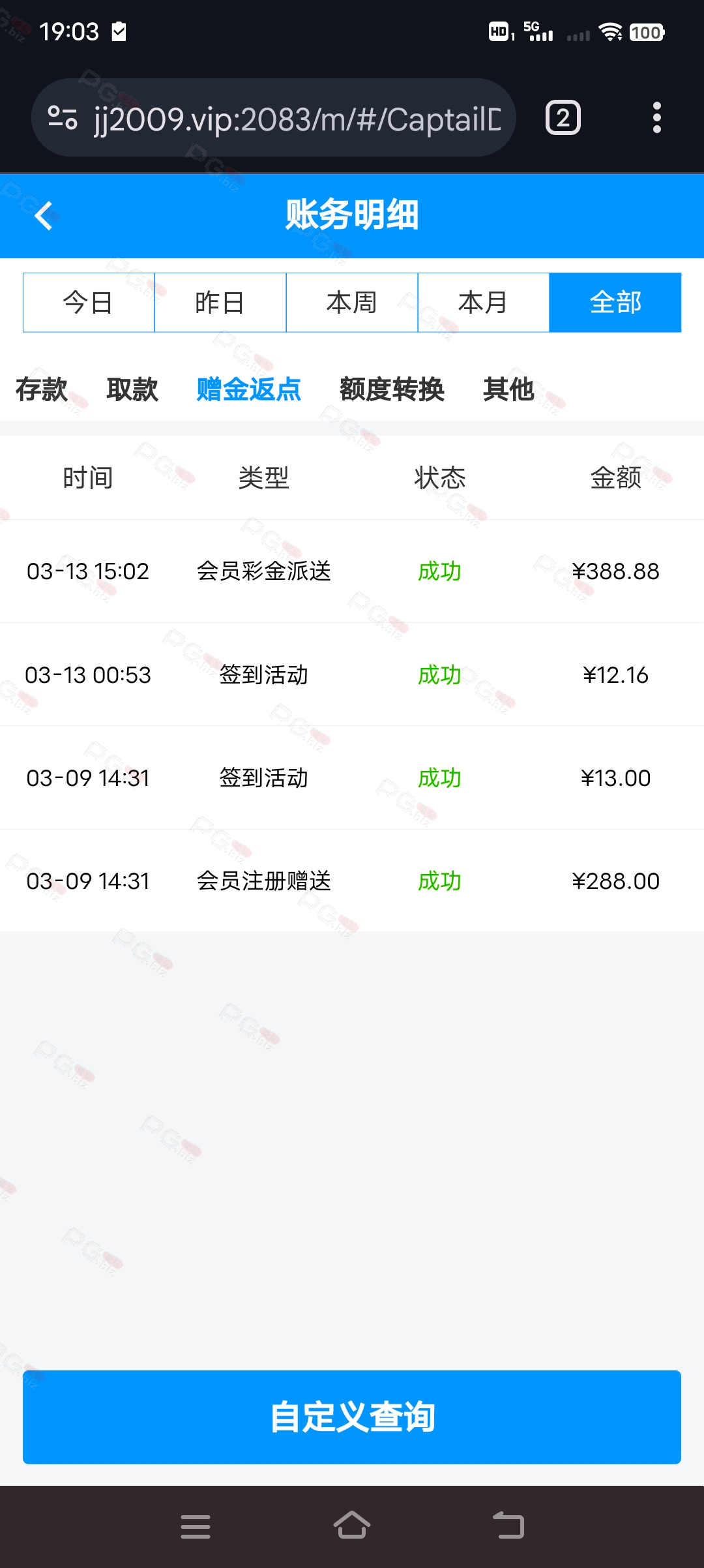This screenshot has height=1568, width=704.
Task: Tap the system home button
Action: coord(352,1526)
